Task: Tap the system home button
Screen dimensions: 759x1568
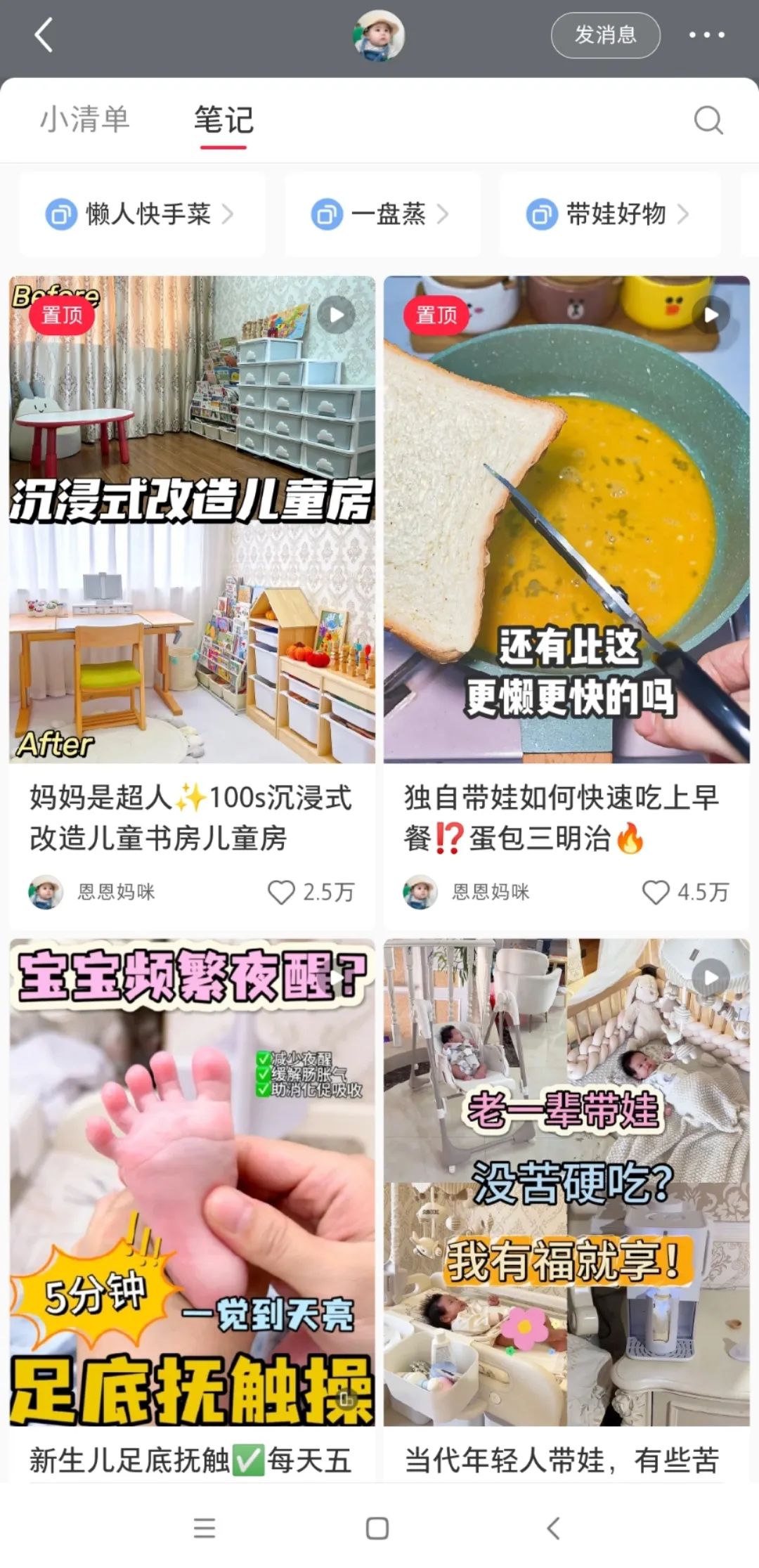Action: (377, 1528)
